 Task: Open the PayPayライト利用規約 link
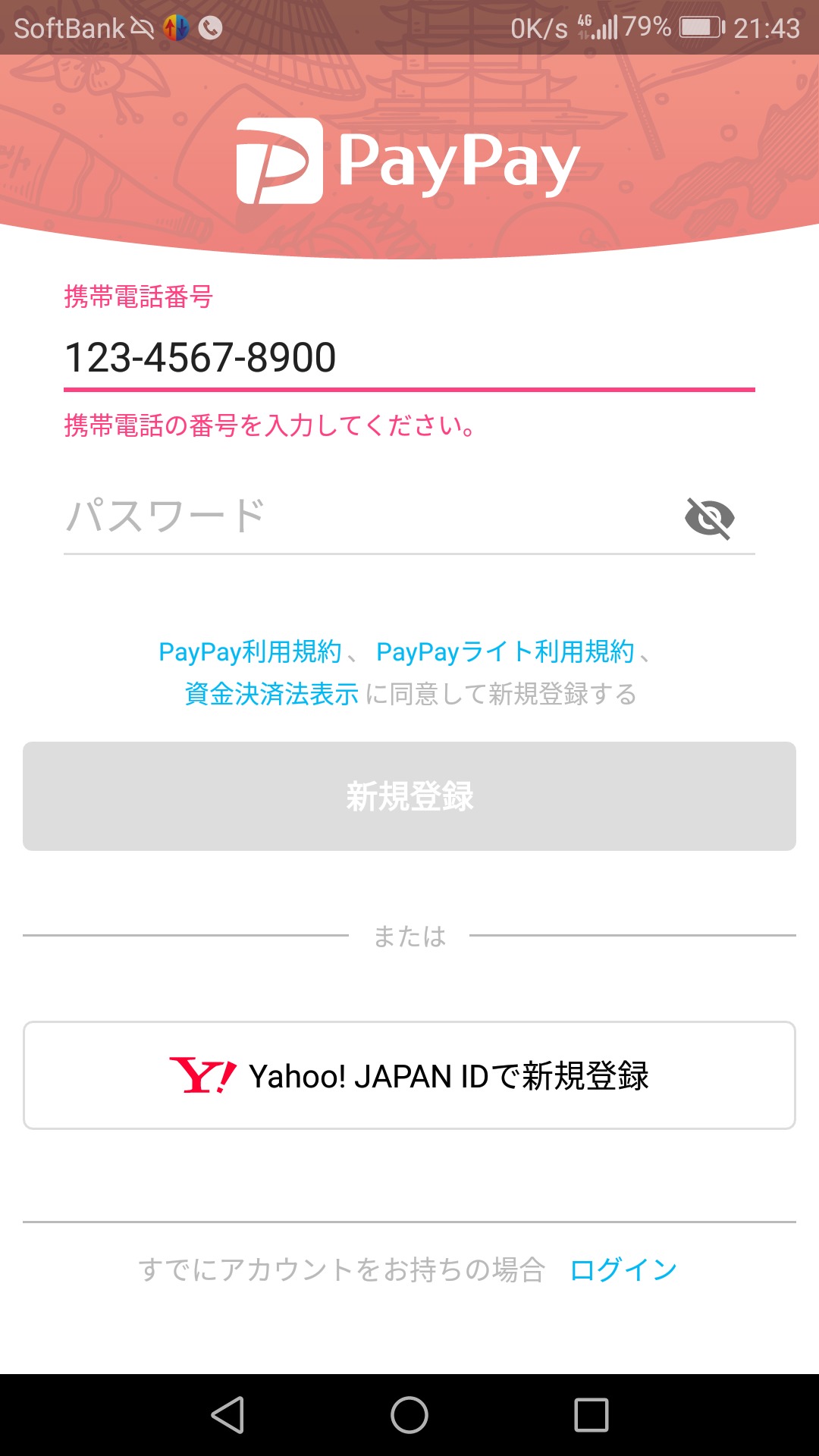click(x=505, y=652)
